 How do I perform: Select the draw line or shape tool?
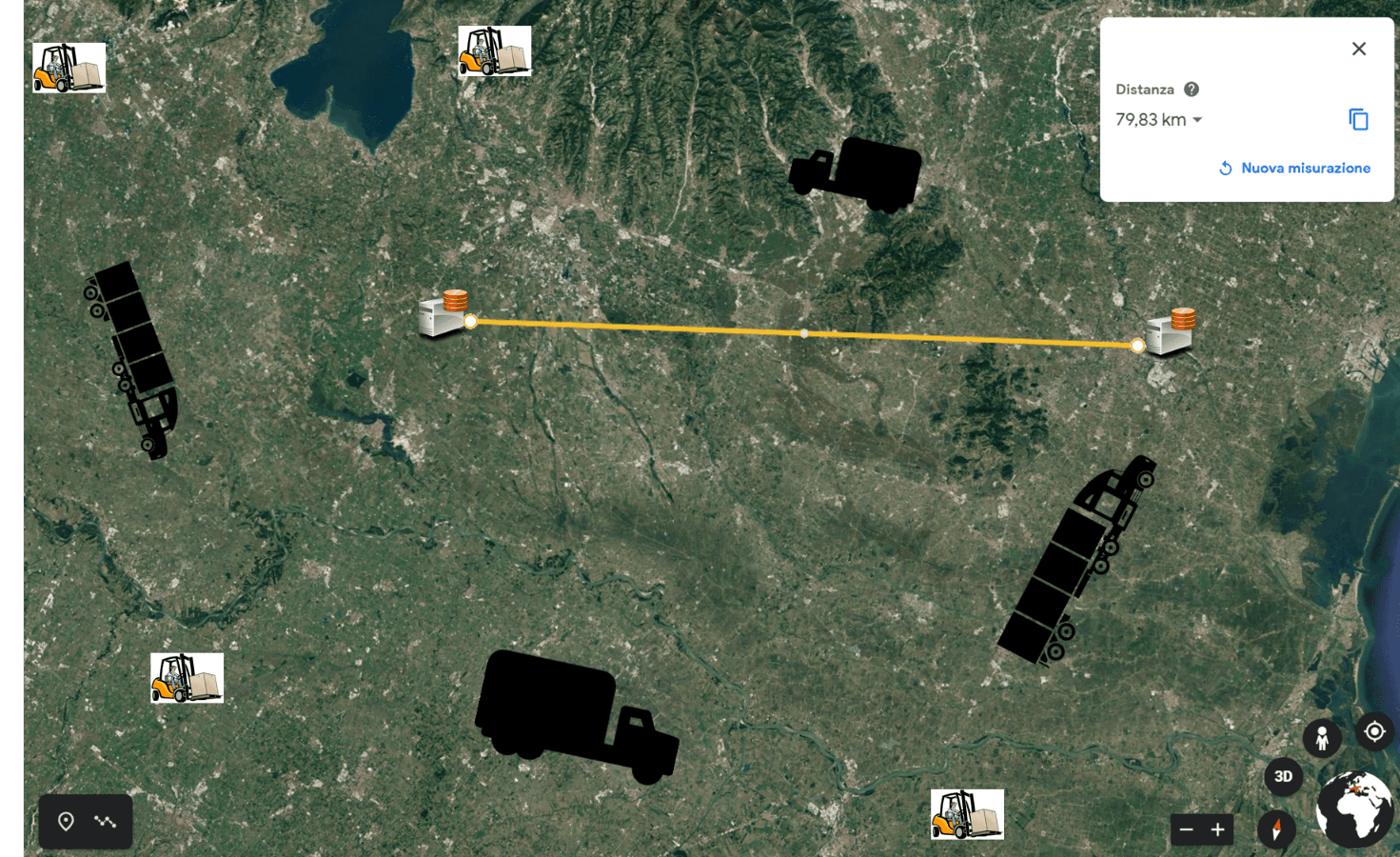(x=106, y=821)
